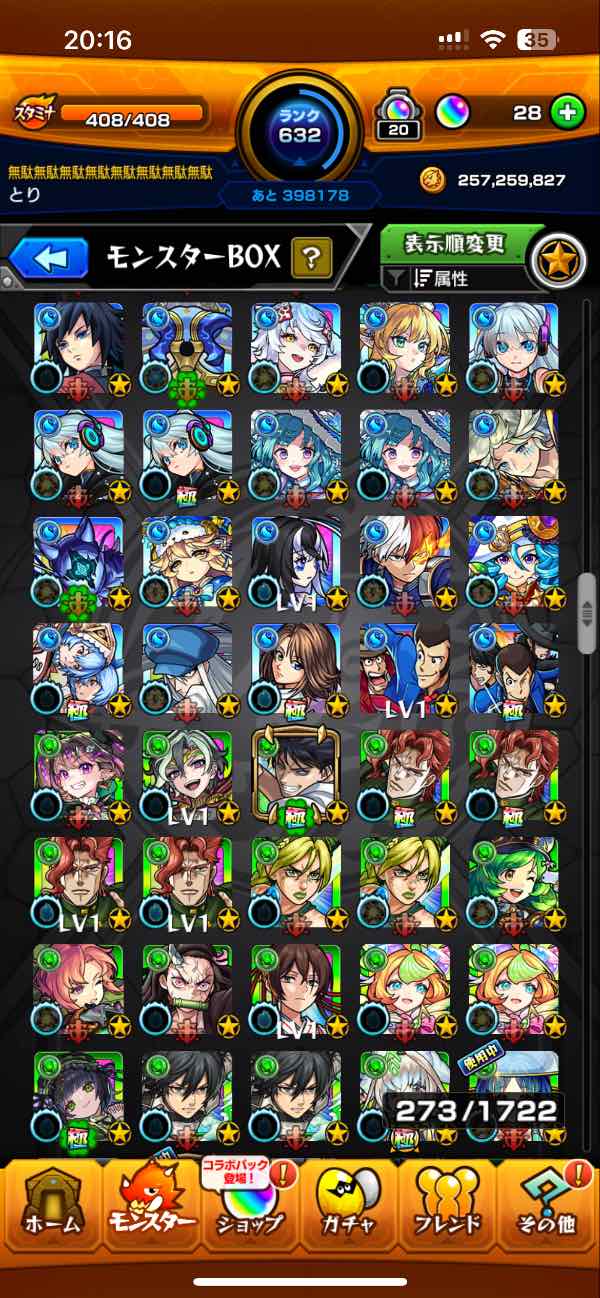Select the blue police cap monster
Image resolution: width=600 pixels, height=1298 pixels.
[x=187, y=667]
